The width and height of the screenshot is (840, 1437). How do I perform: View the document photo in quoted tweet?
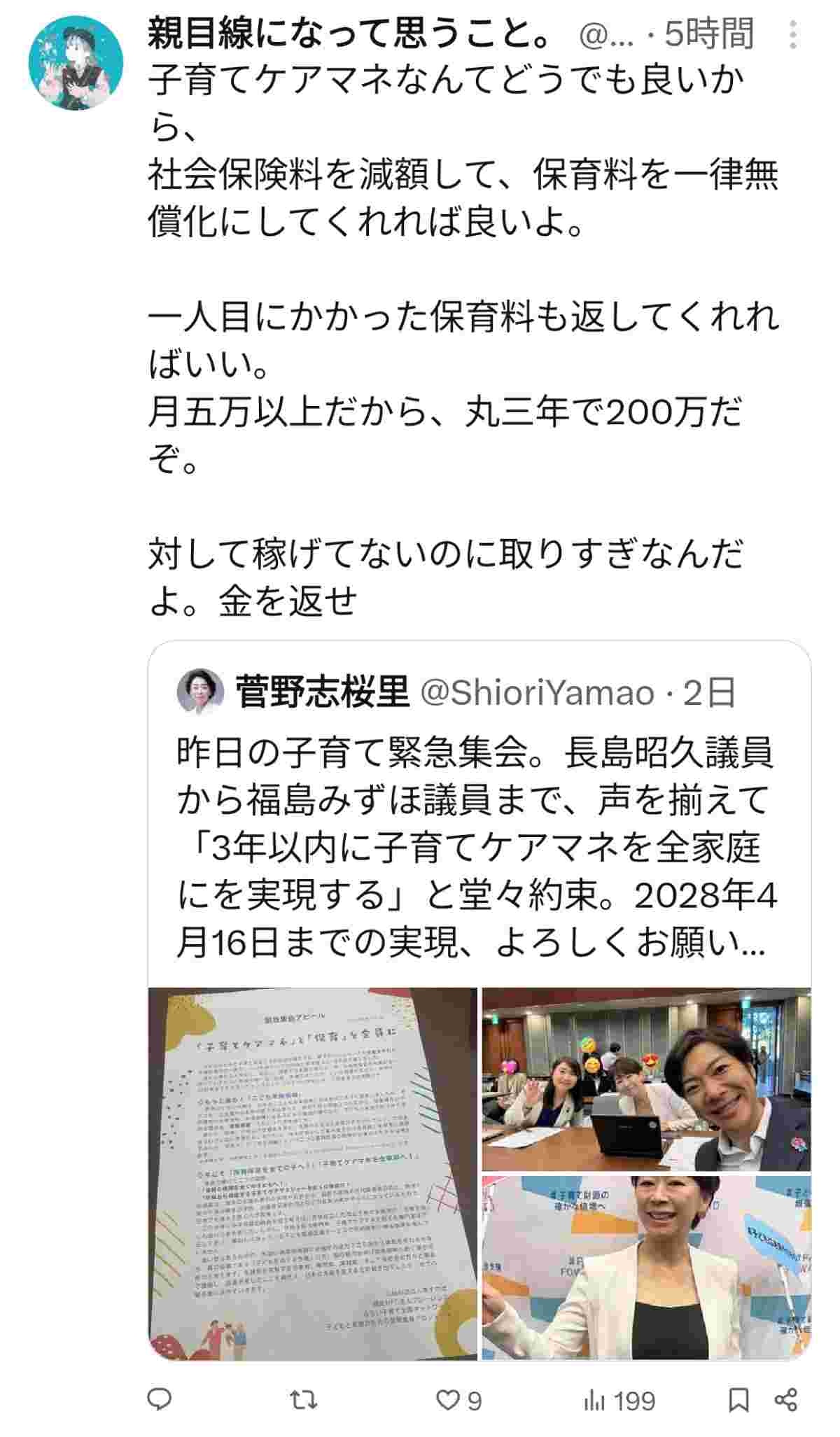(x=313, y=1172)
